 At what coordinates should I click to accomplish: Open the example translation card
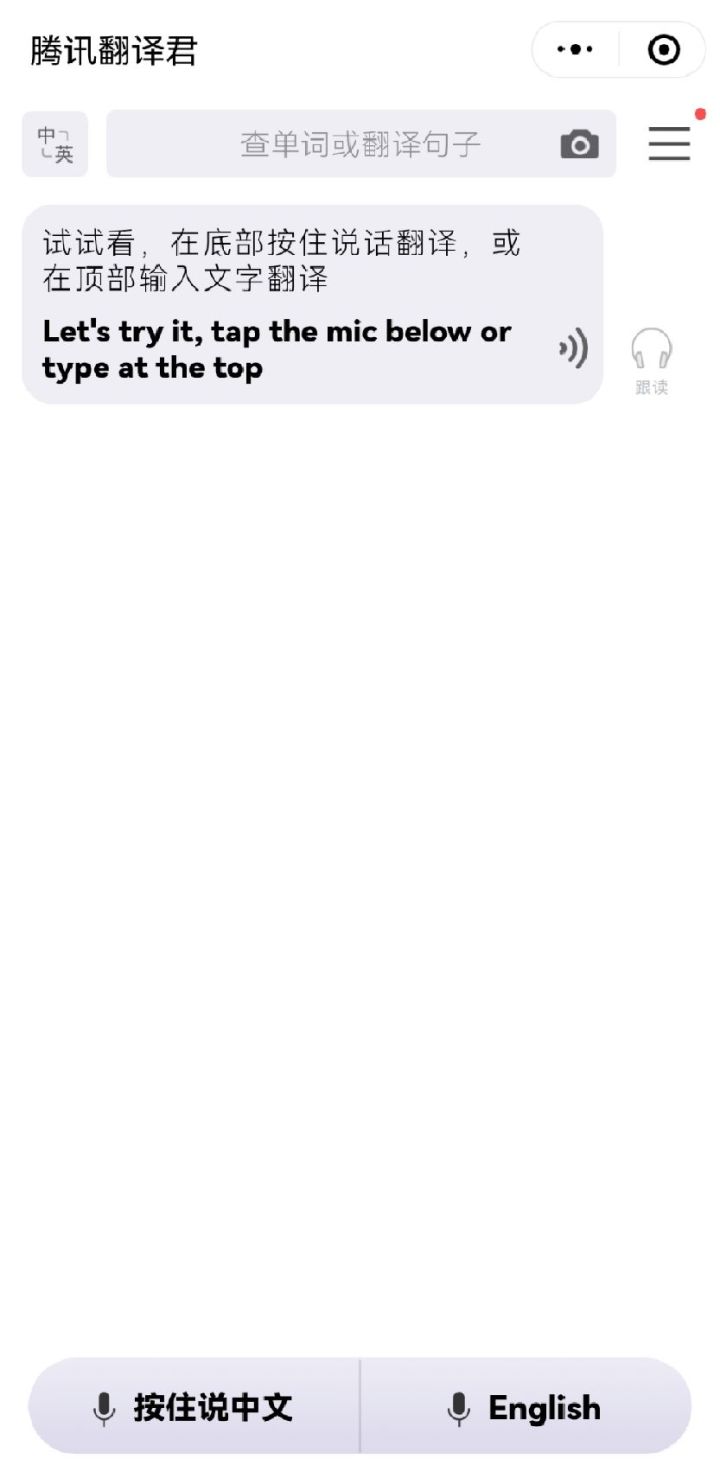click(x=290, y=304)
